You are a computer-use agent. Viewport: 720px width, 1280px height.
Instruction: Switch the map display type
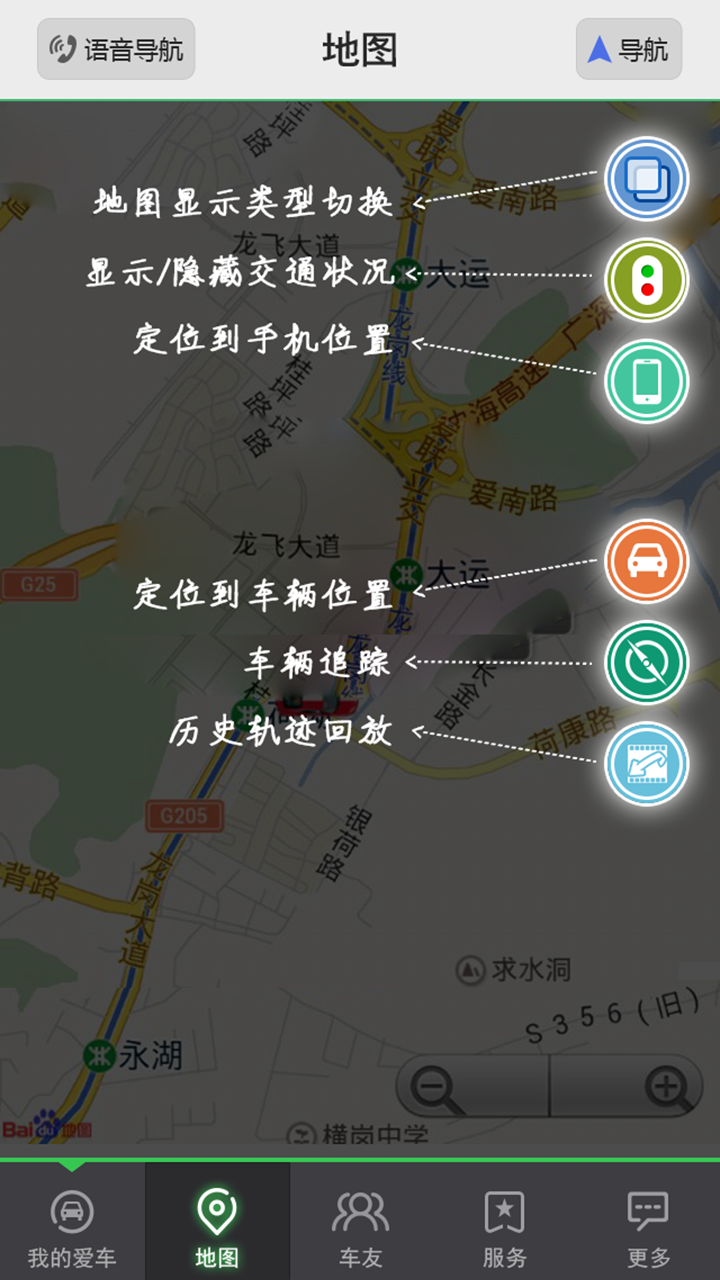point(647,179)
